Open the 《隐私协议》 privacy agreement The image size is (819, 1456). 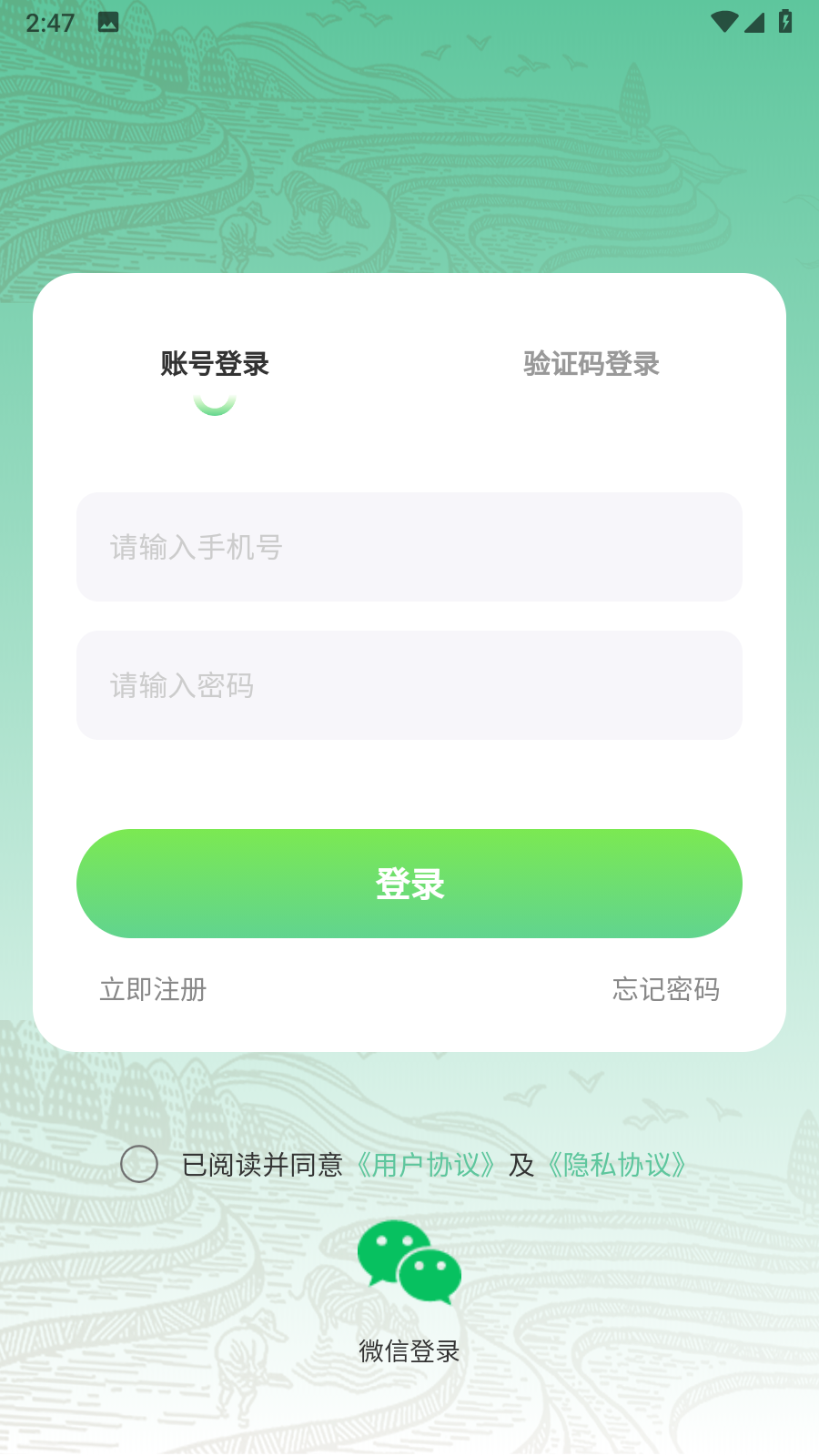(x=616, y=1165)
